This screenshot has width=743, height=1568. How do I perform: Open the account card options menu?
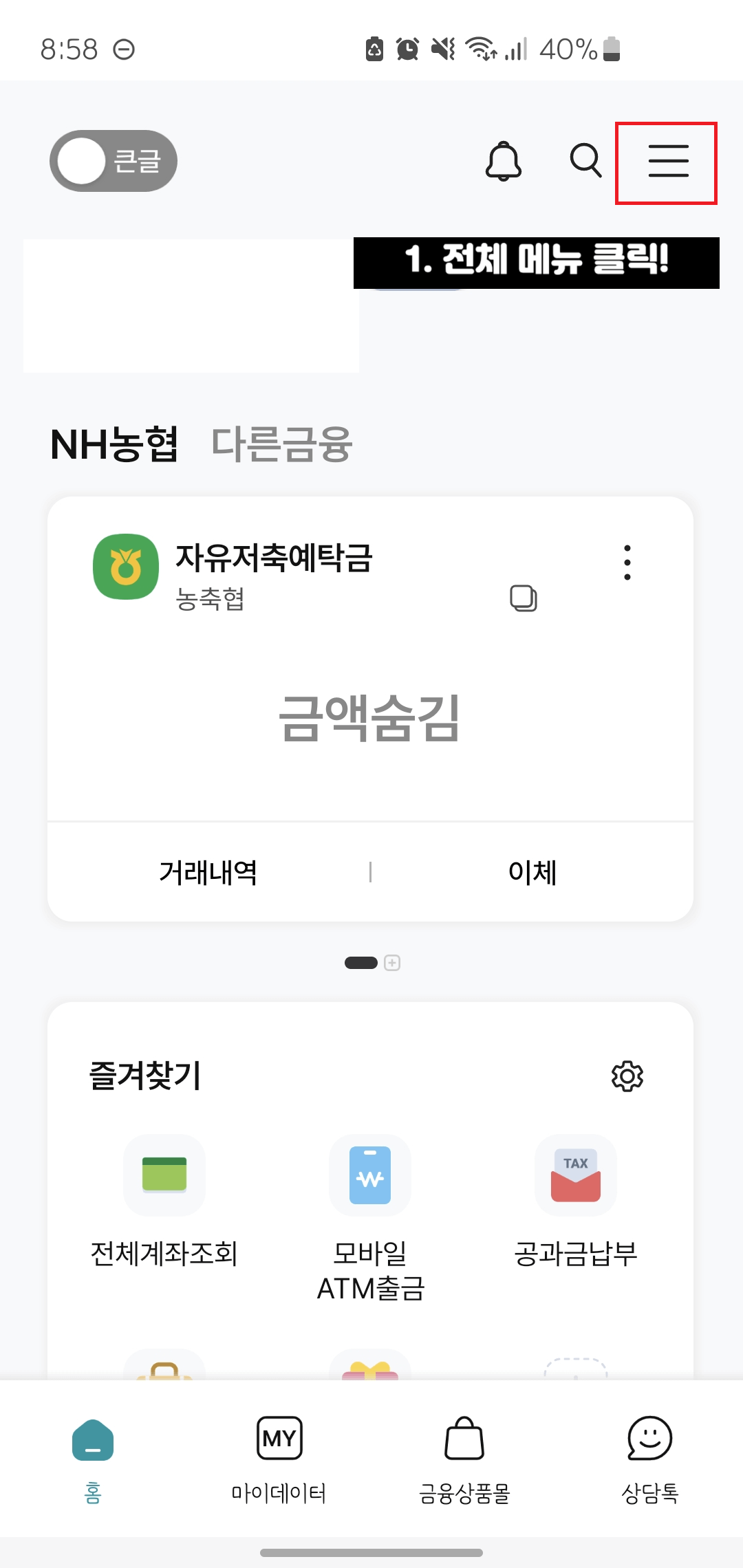[x=627, y=563]
